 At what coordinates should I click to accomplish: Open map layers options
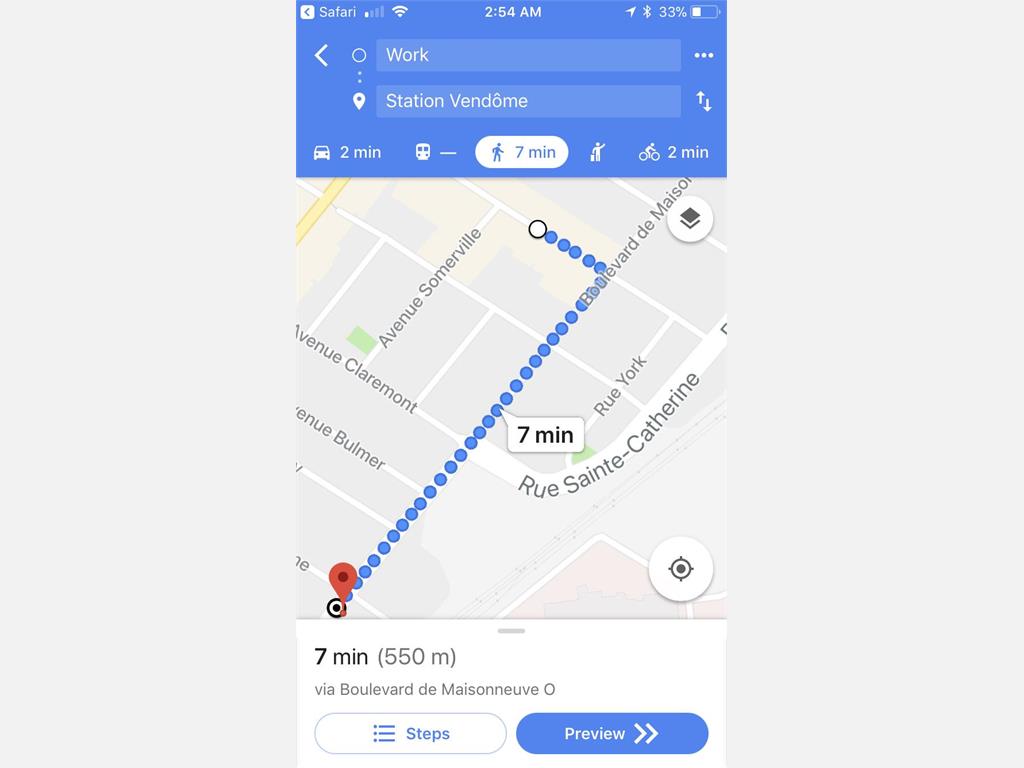coord(689,219)
